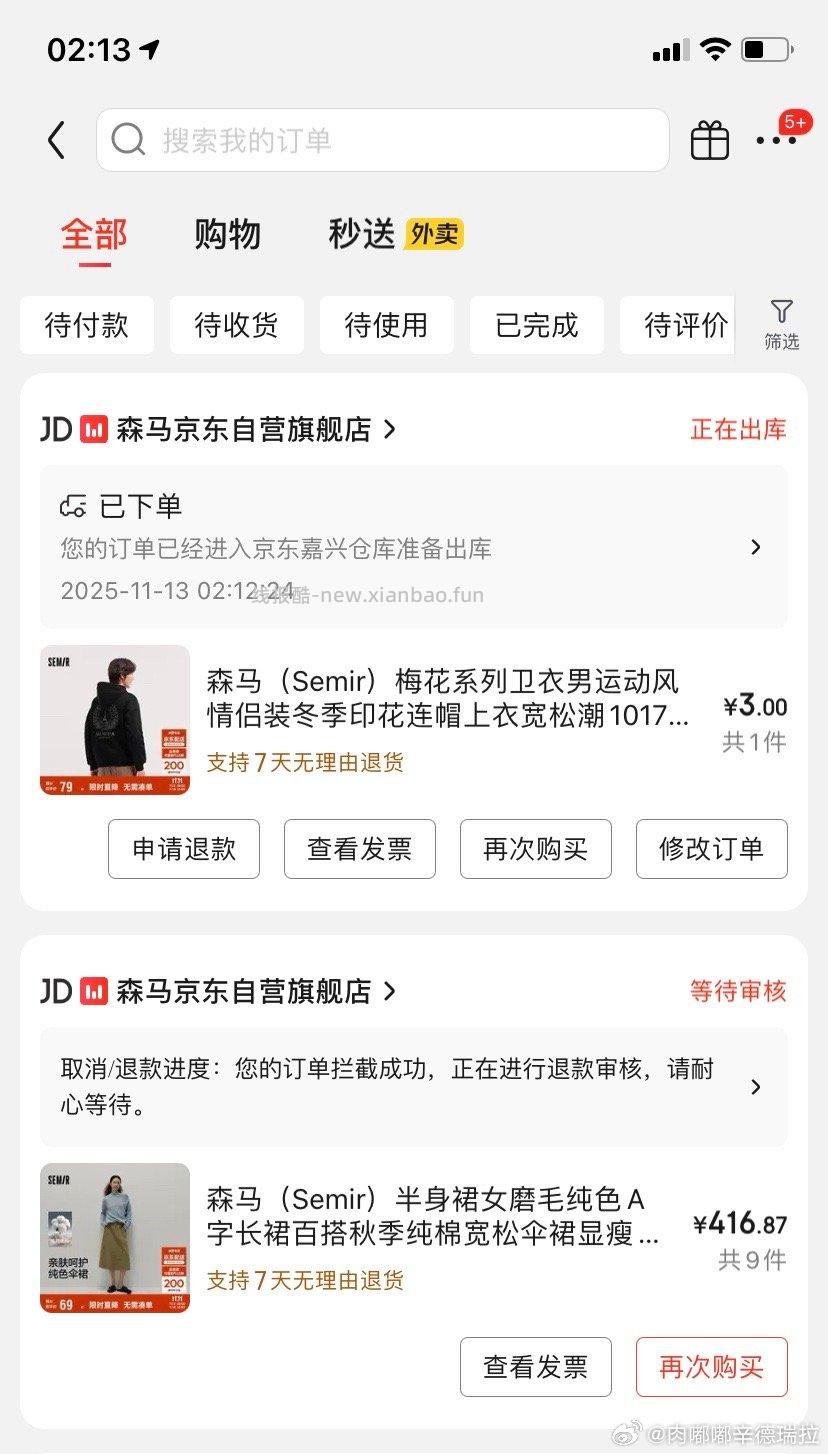Switch to the 购物 tab
Image resolution: width=828 pixels, height=1454 pixels.
coord(227,235)
